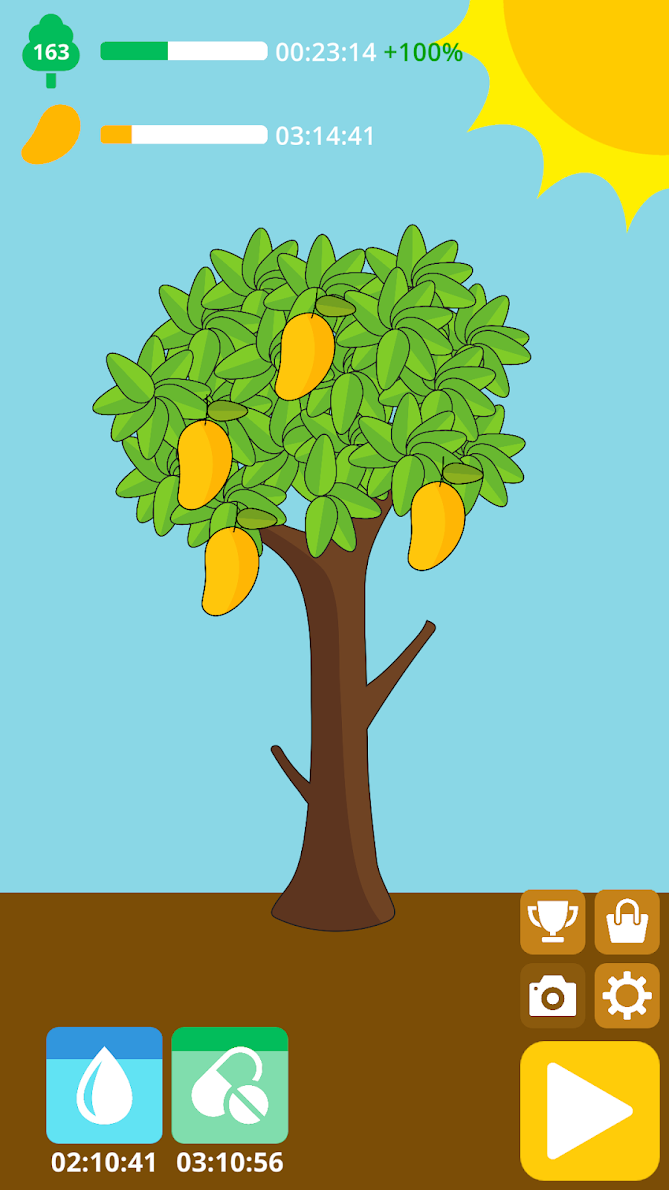The image size is (669, 1190).
Task: Take a screenshot with the camera button
Action: [552, 995]
